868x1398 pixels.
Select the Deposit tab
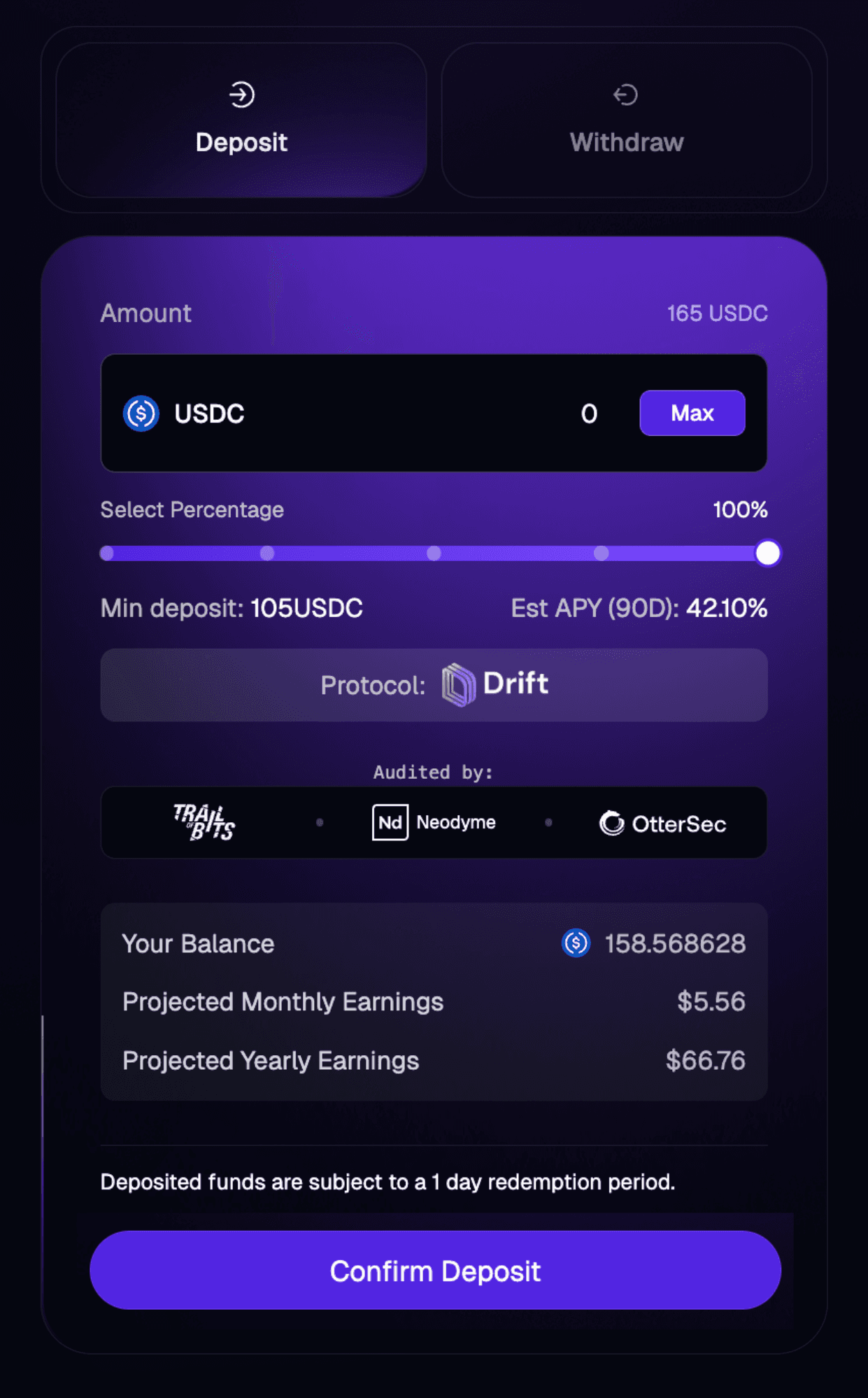(241, 120)
